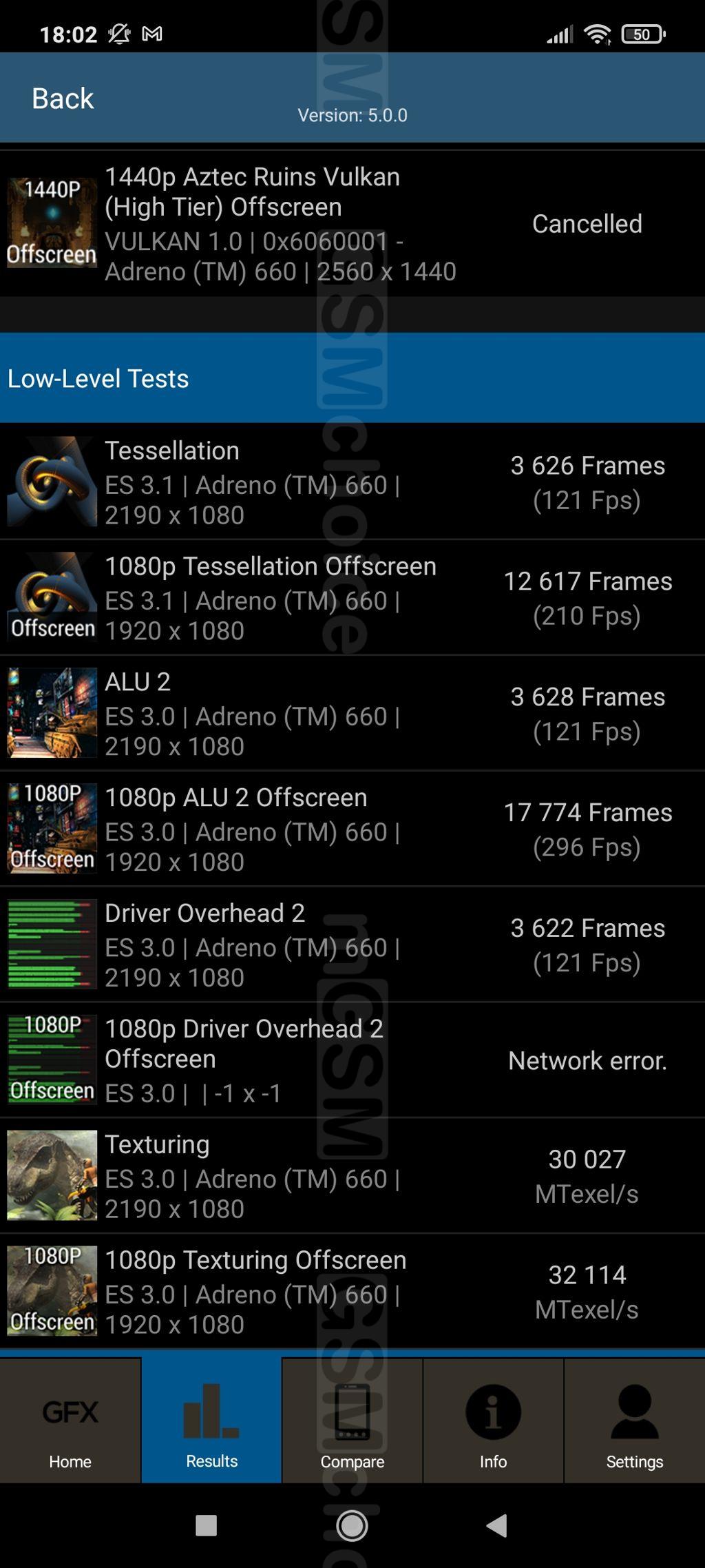Image resolution: width=705 pixels, height=1568 pixels.
Task: Open the Info tab
Action: coord(493,1422)
